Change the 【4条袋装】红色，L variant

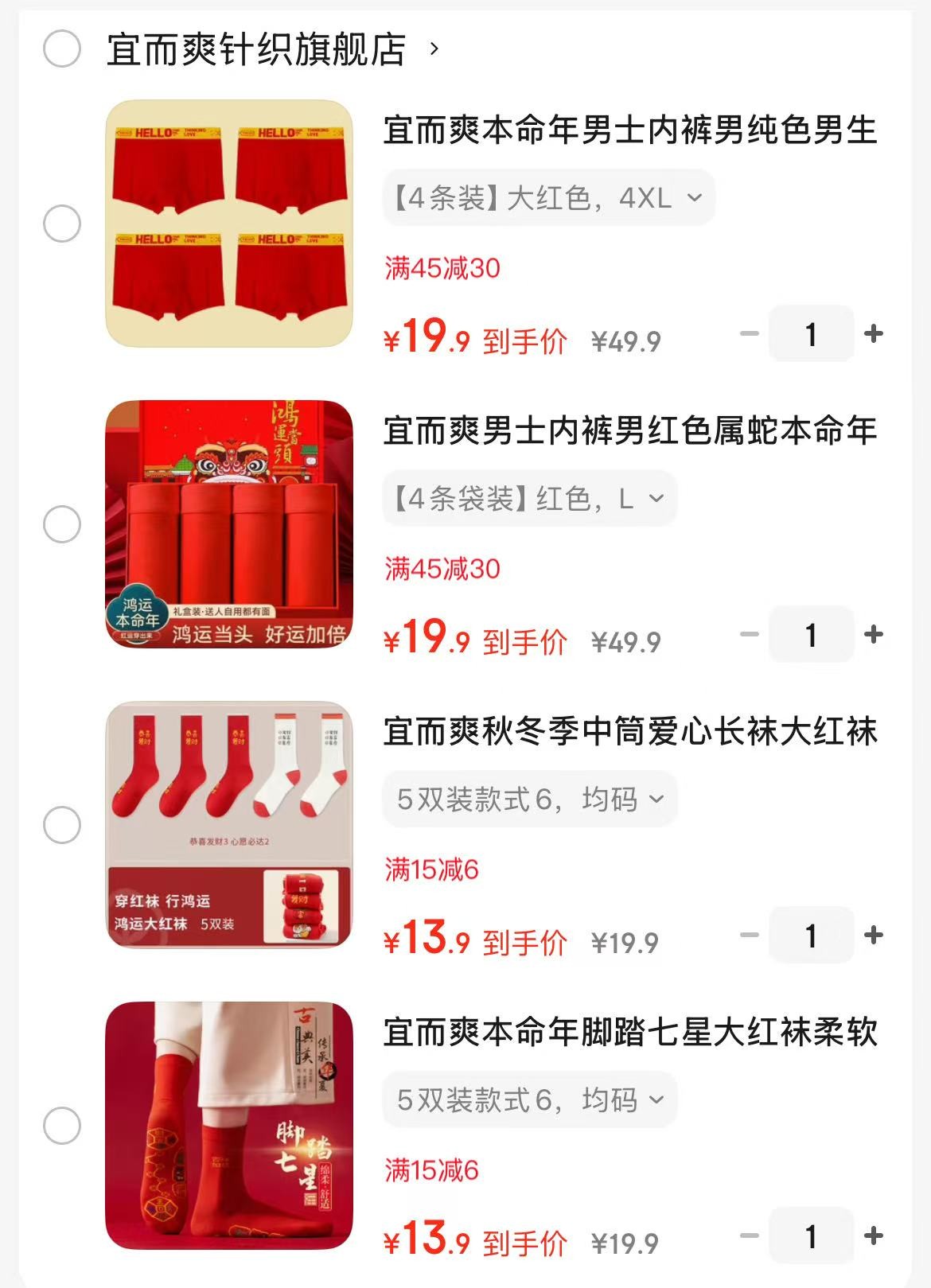(529, 498)
